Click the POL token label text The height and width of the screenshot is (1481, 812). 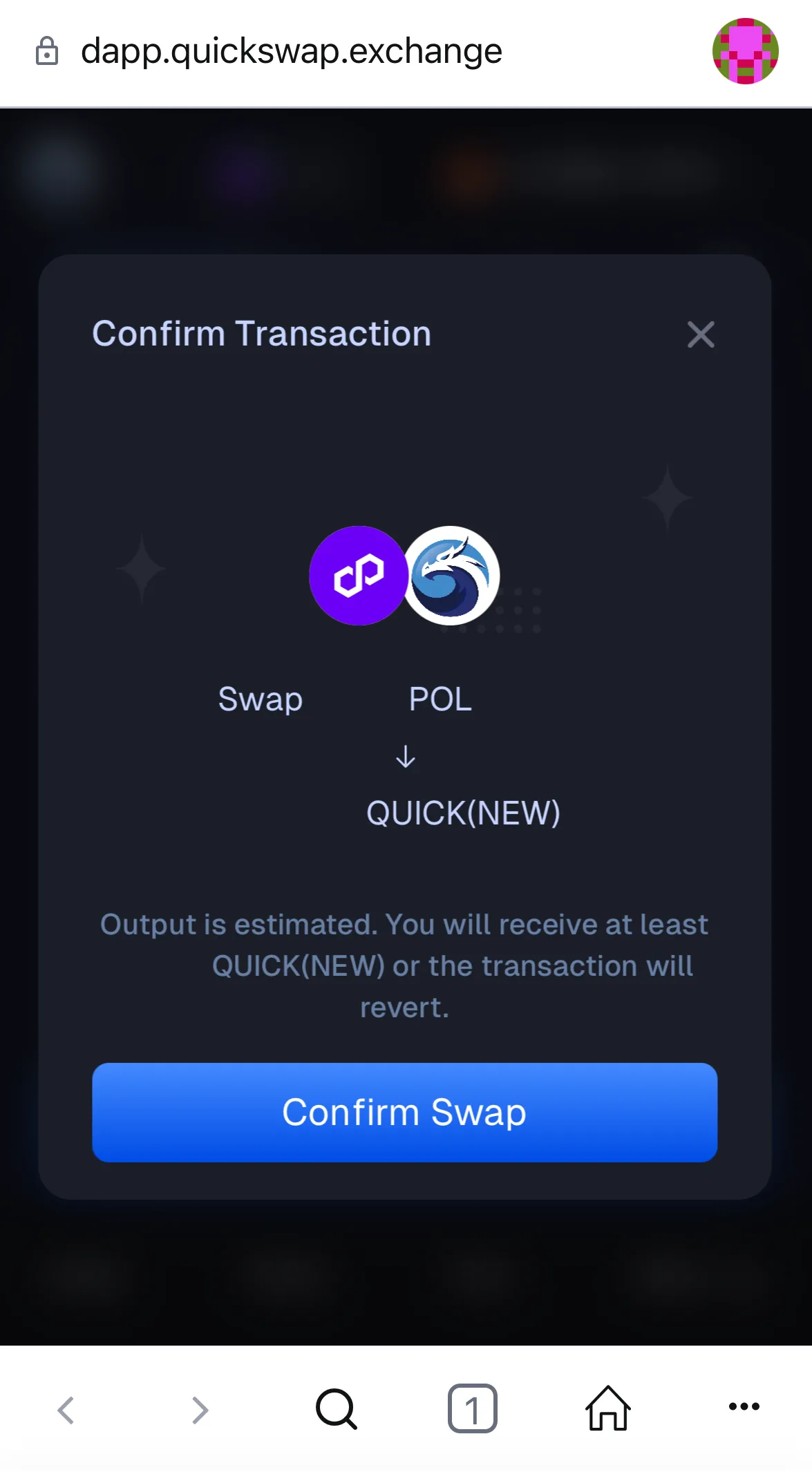pyautogui.click(x=440, y=699)
